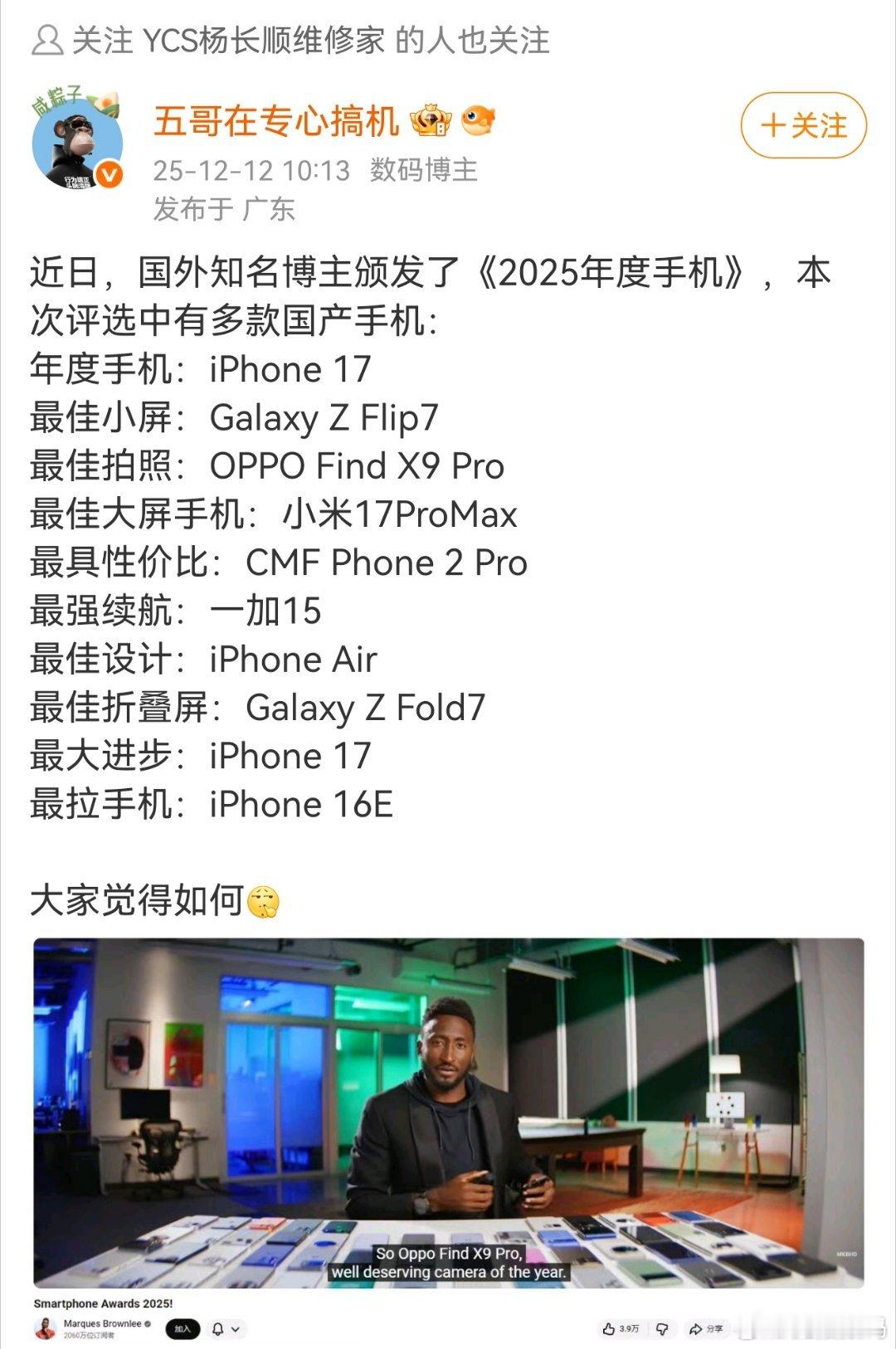Click Marques Brownlee's channel avatar

(43, 1327)
